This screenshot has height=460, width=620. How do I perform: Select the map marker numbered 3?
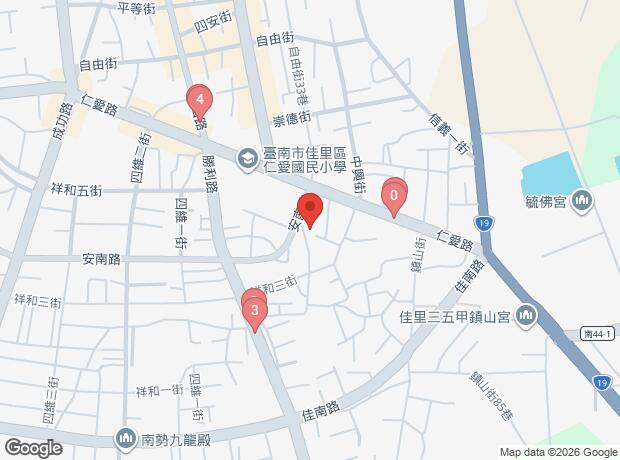click(255, 313)
